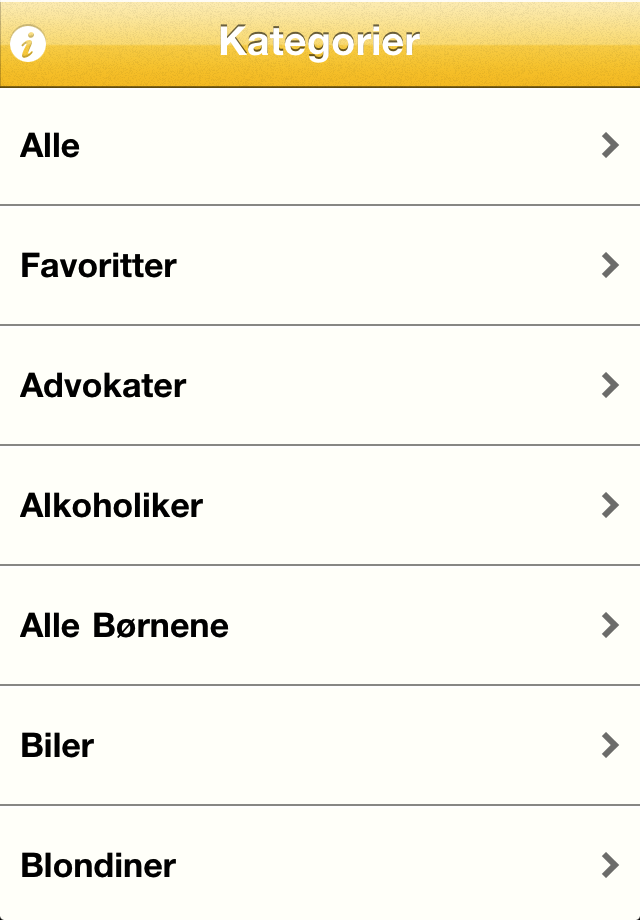
Task: Show the Favoritter list
Action: click(320, 265)
